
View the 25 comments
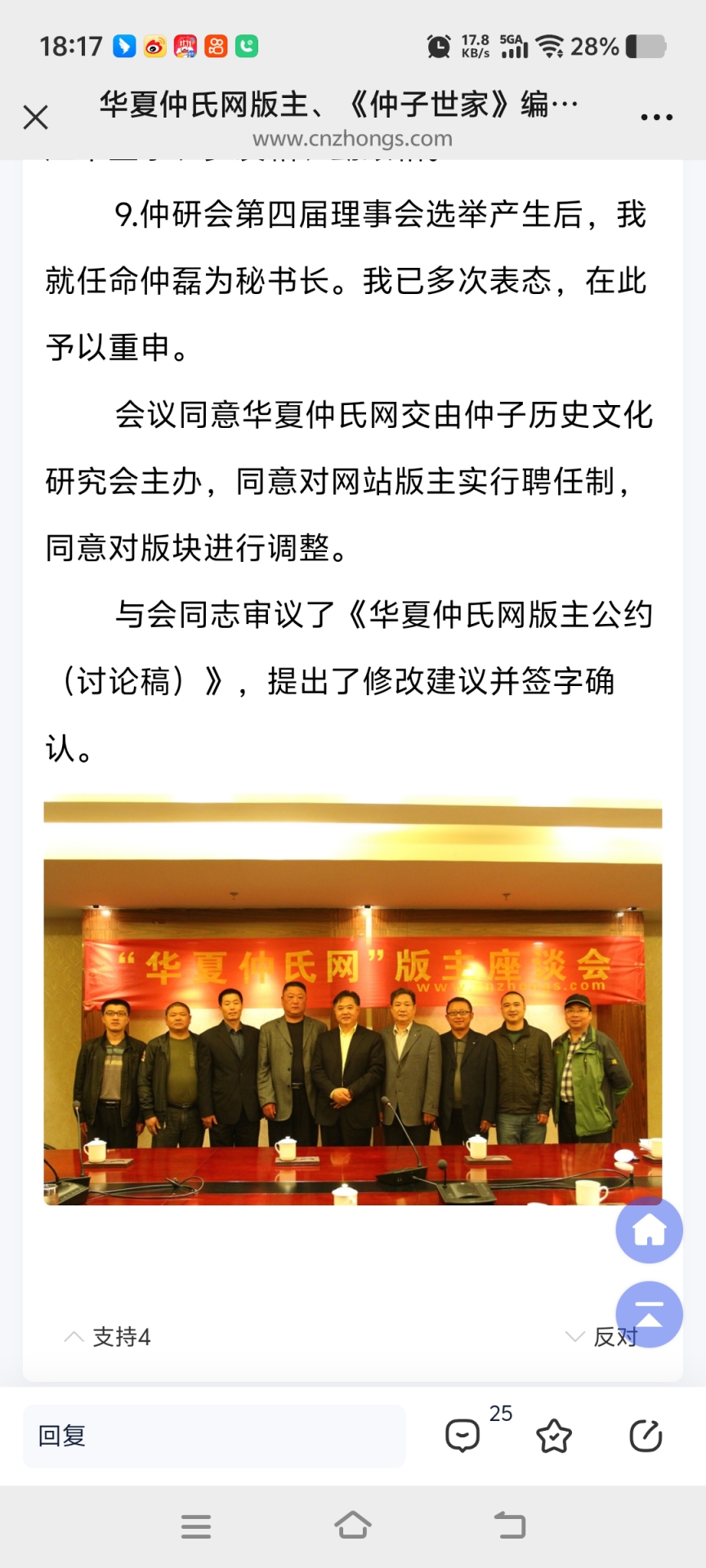point(463,1436)
